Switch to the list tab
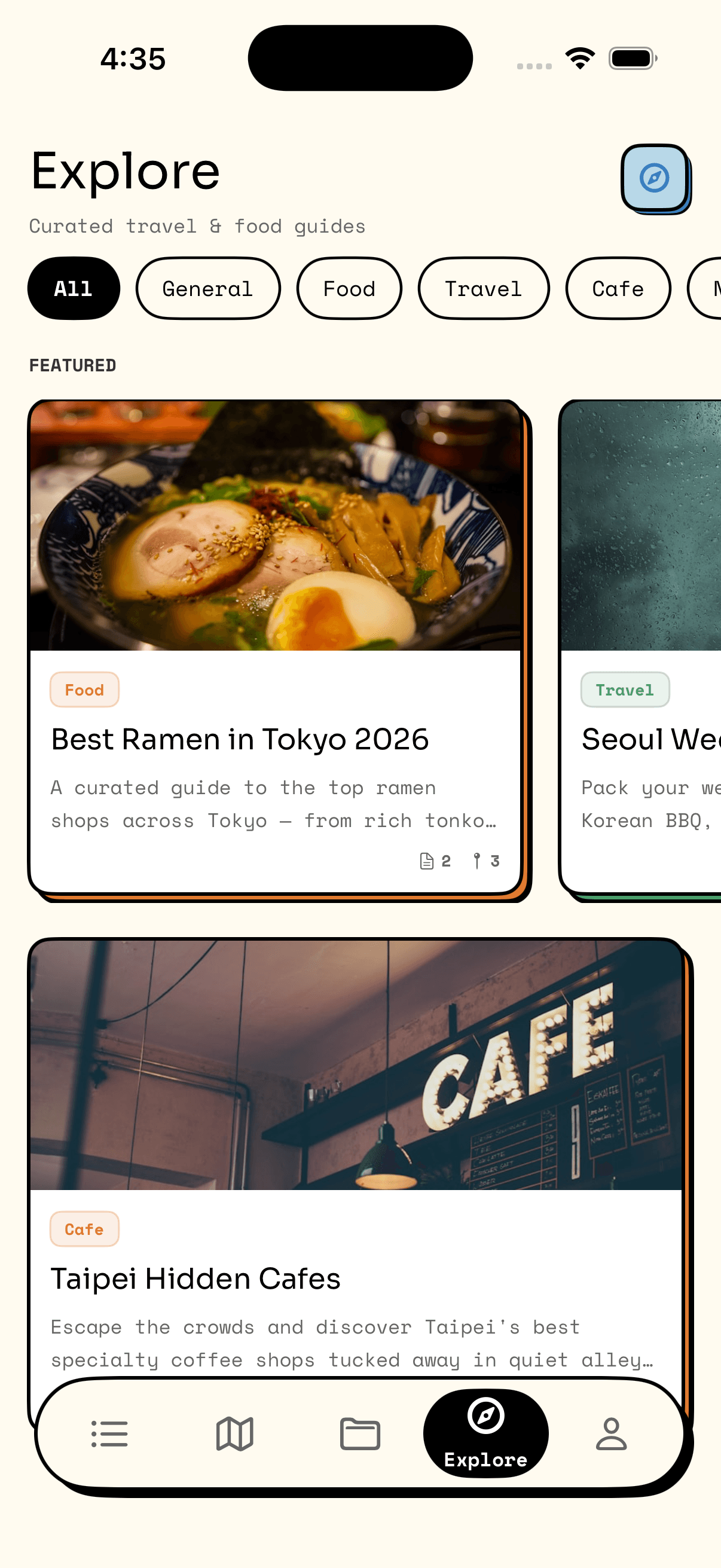Image resolution: width=721 pixels, height=1568 pixels. (109, 1433)
